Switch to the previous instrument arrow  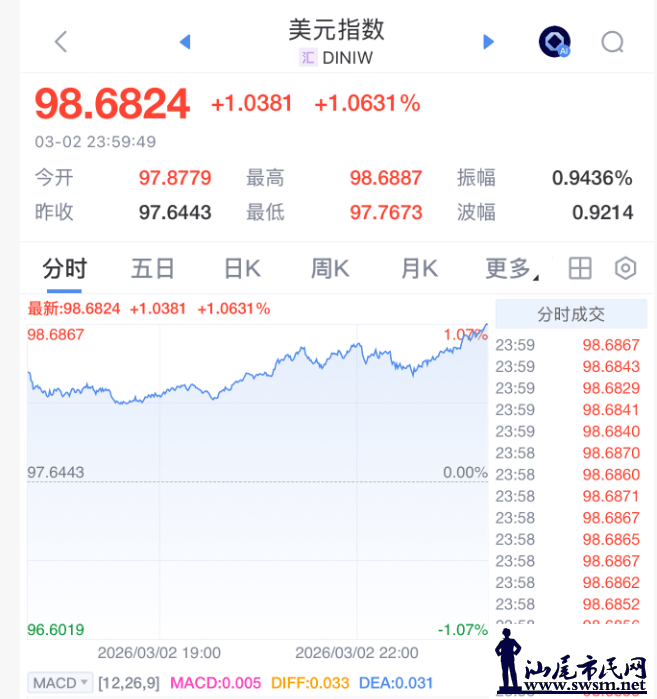[x=184, y=42]
